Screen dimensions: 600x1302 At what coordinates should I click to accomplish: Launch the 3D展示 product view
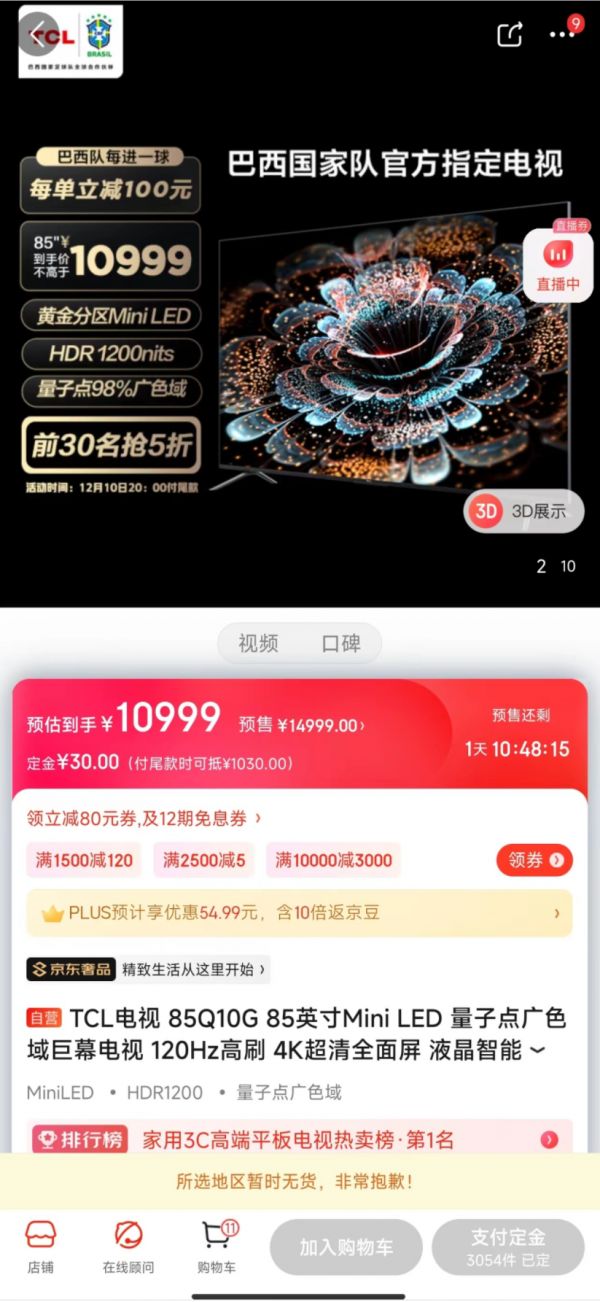tap(523, 511)
